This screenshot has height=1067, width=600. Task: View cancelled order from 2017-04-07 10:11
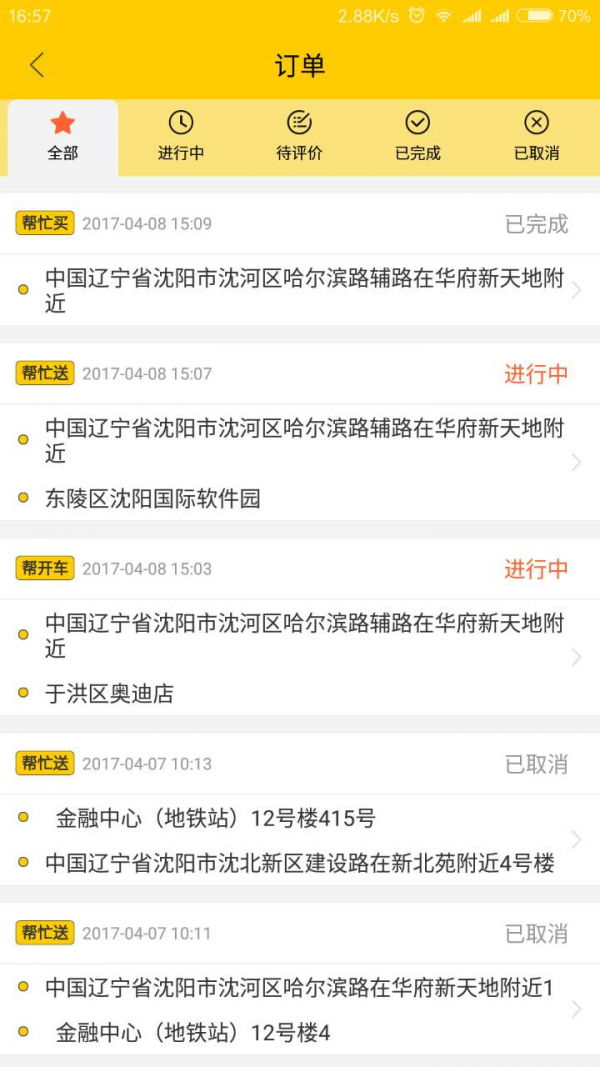(x=300, y=979)
